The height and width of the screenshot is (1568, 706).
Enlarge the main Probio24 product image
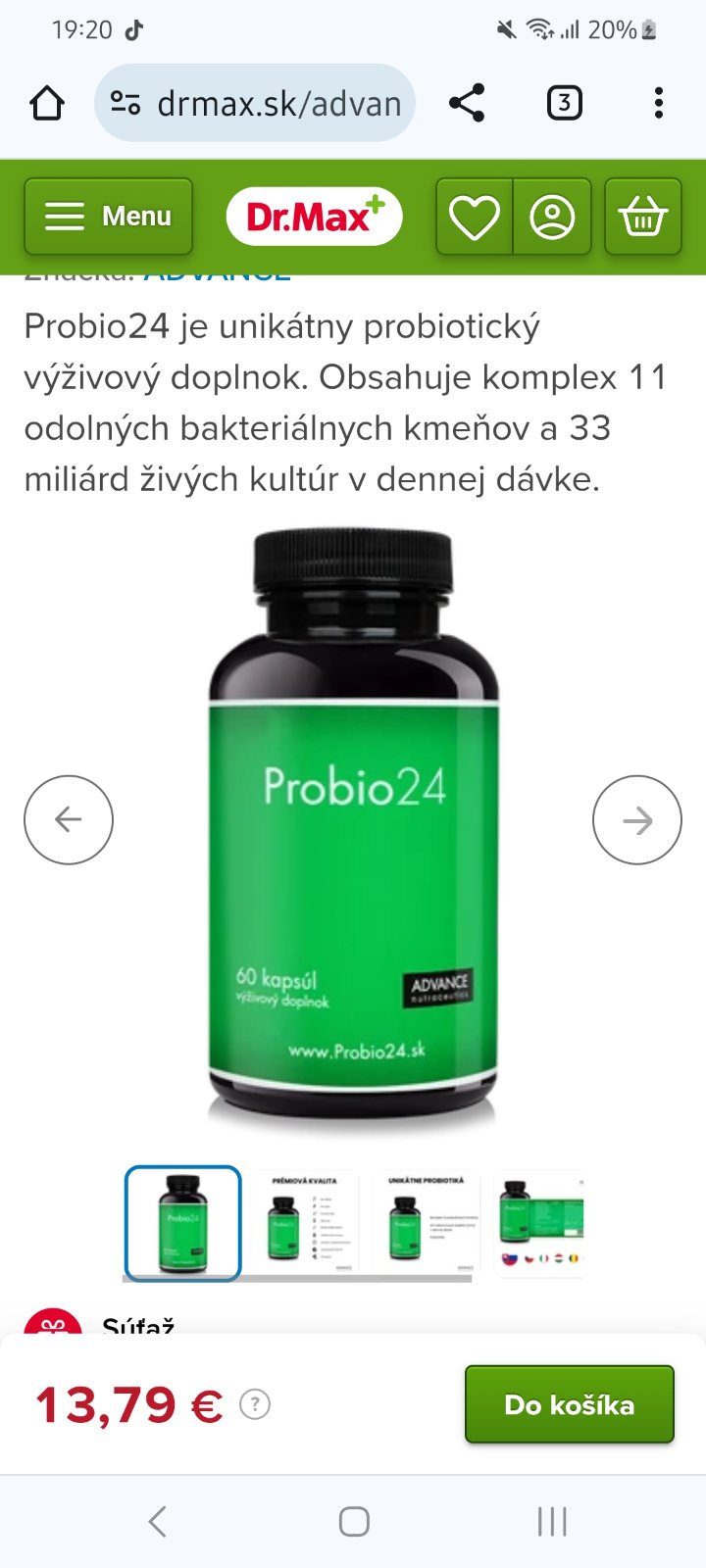[353, 833]
